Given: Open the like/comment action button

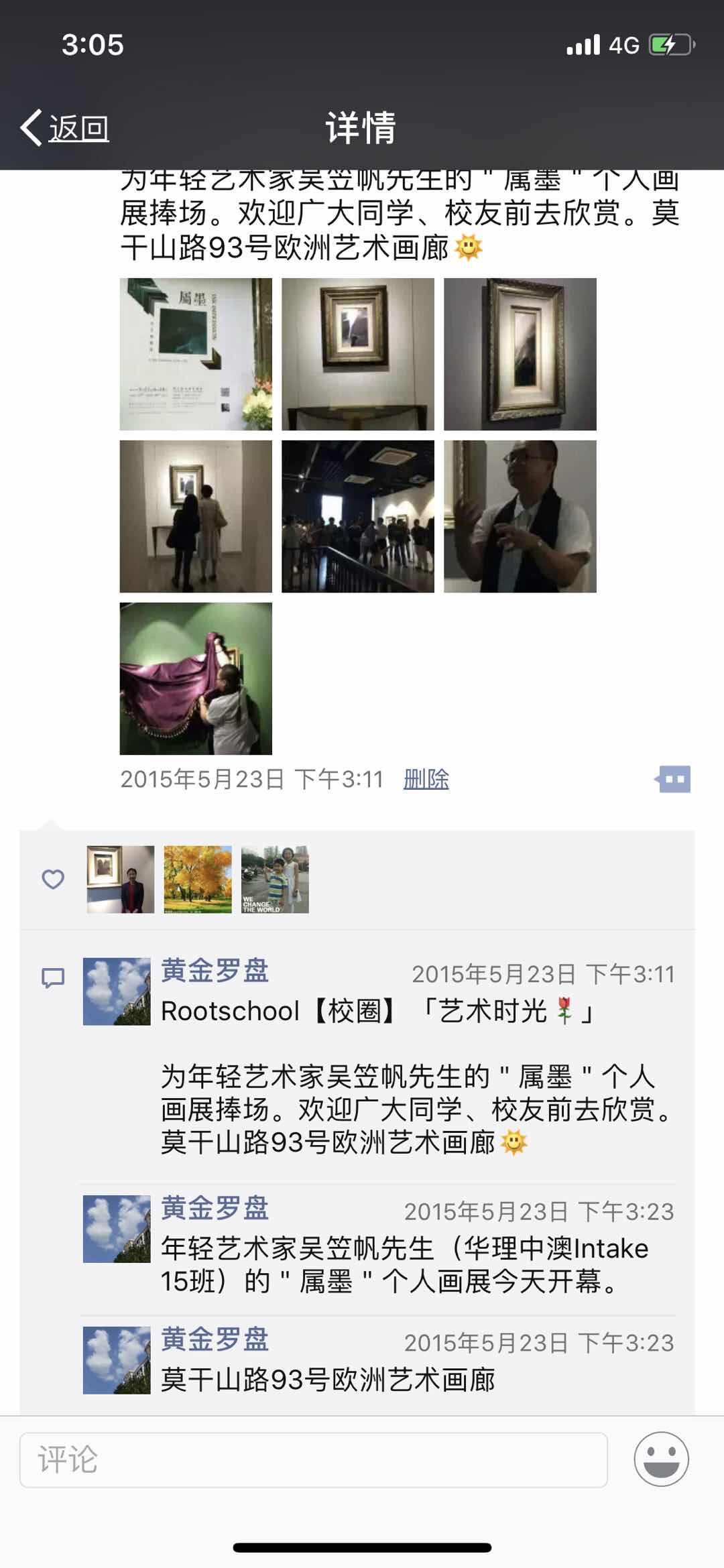Looking at the screenshot, I should click(673, 779).
